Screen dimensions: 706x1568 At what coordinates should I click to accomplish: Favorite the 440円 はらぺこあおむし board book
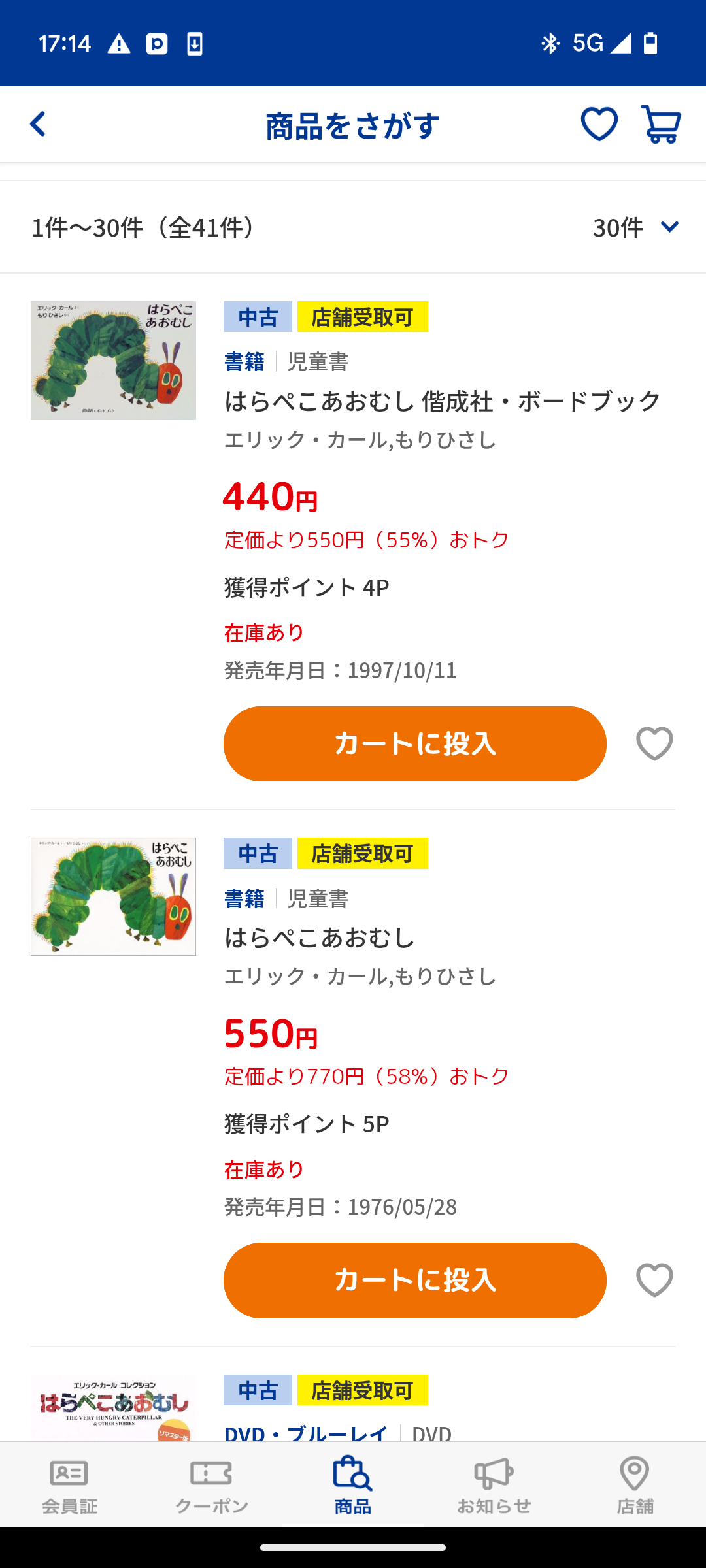click(x=654, y=743)
